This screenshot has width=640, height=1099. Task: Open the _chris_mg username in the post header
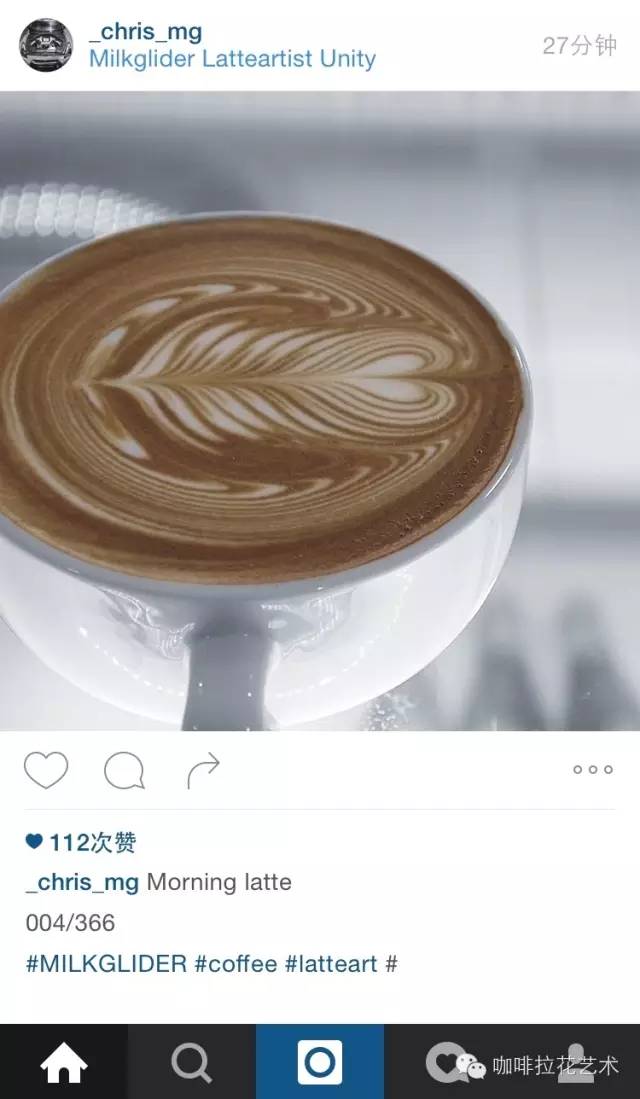pyautogui.click(x=145, y=32)
